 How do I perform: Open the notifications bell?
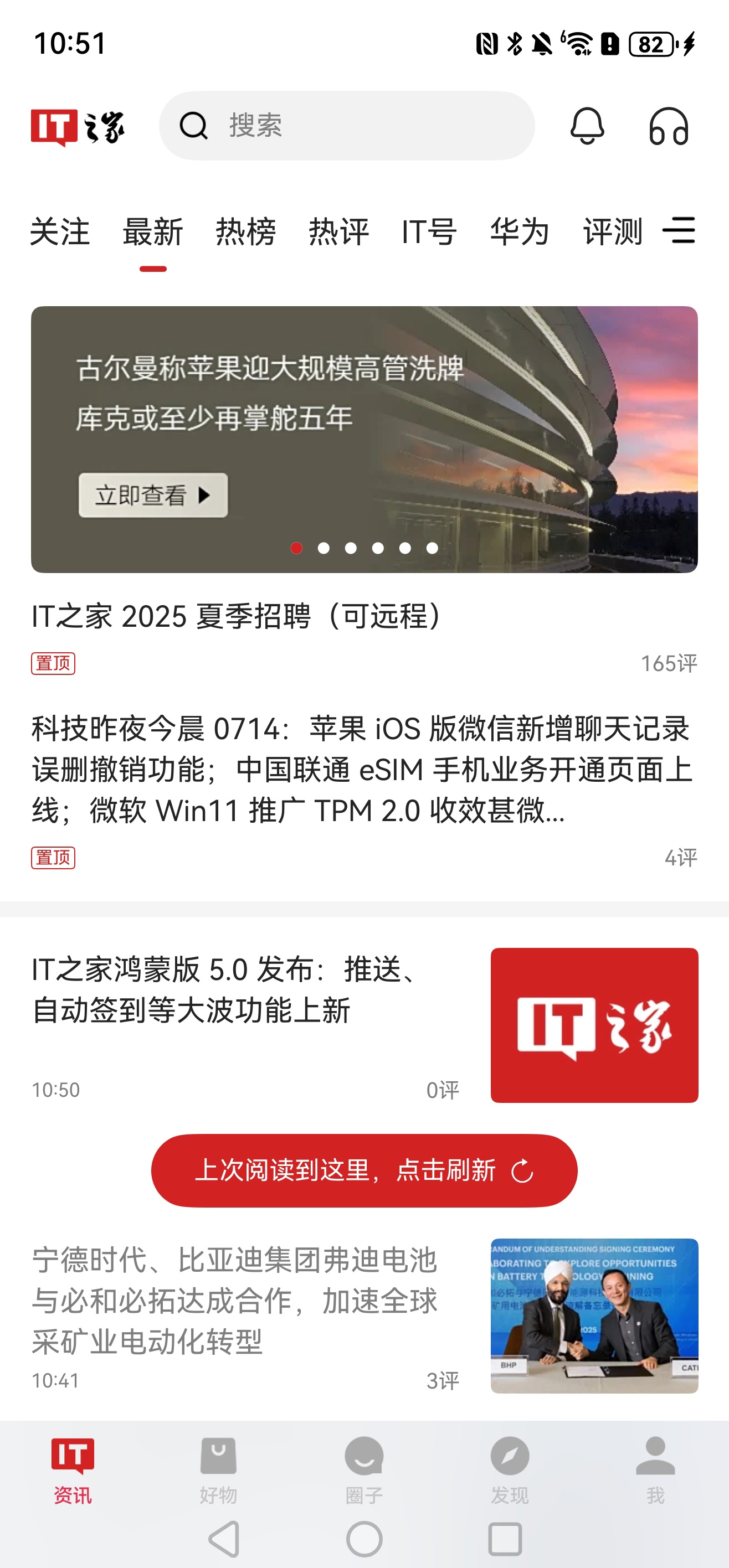587,126
